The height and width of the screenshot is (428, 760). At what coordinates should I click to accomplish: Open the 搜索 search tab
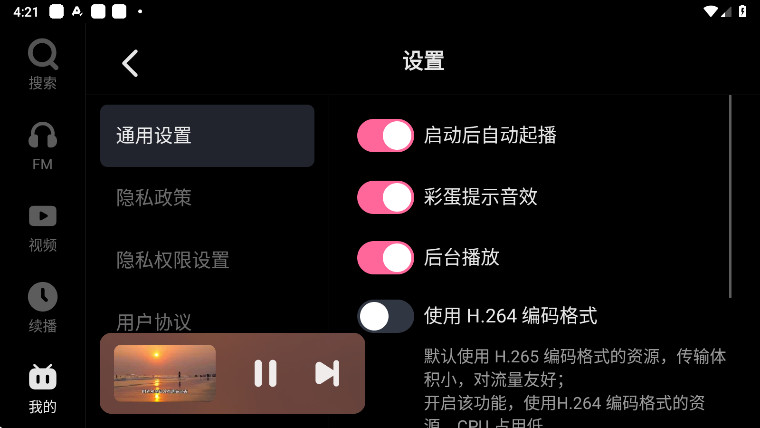pos(42,64)
